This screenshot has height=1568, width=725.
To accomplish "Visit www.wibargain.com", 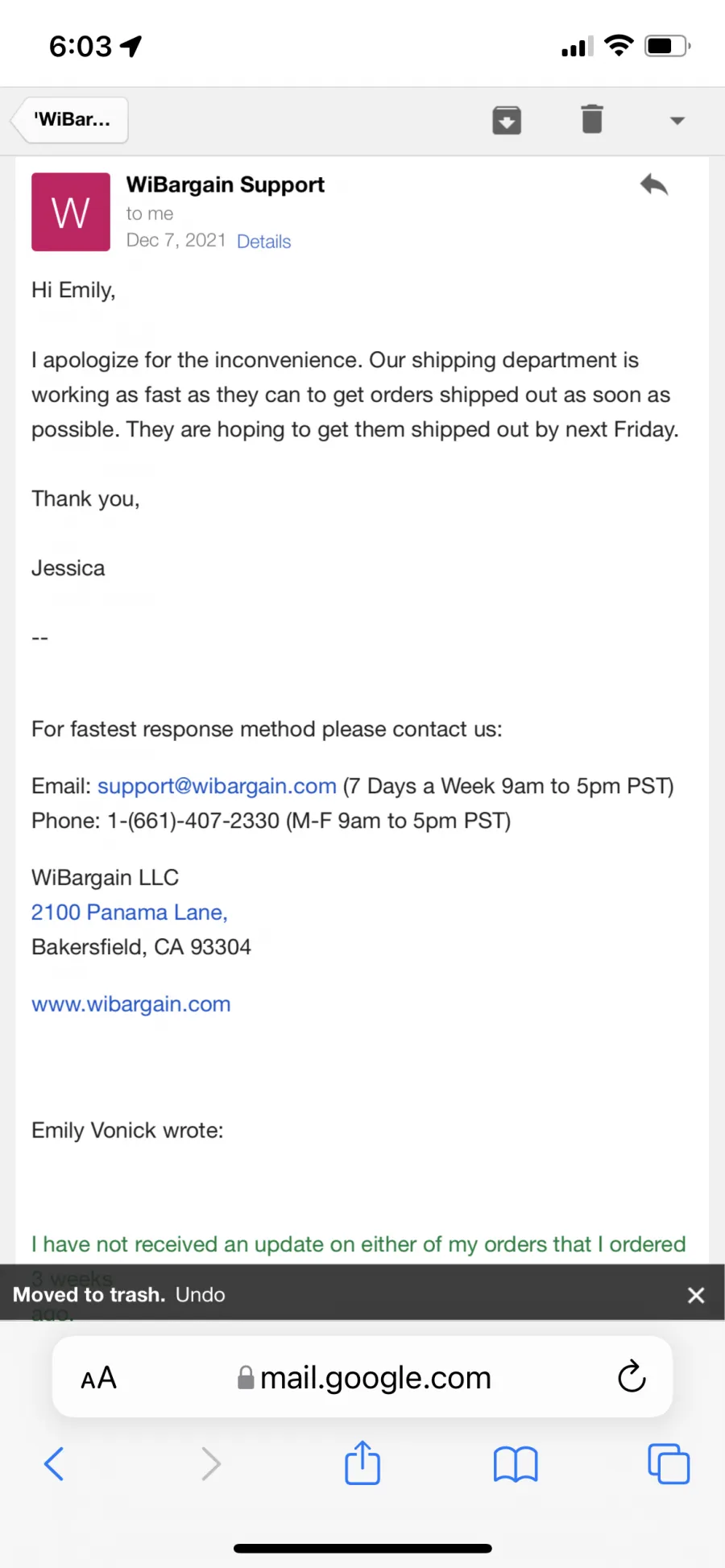I will (131, 1004).
